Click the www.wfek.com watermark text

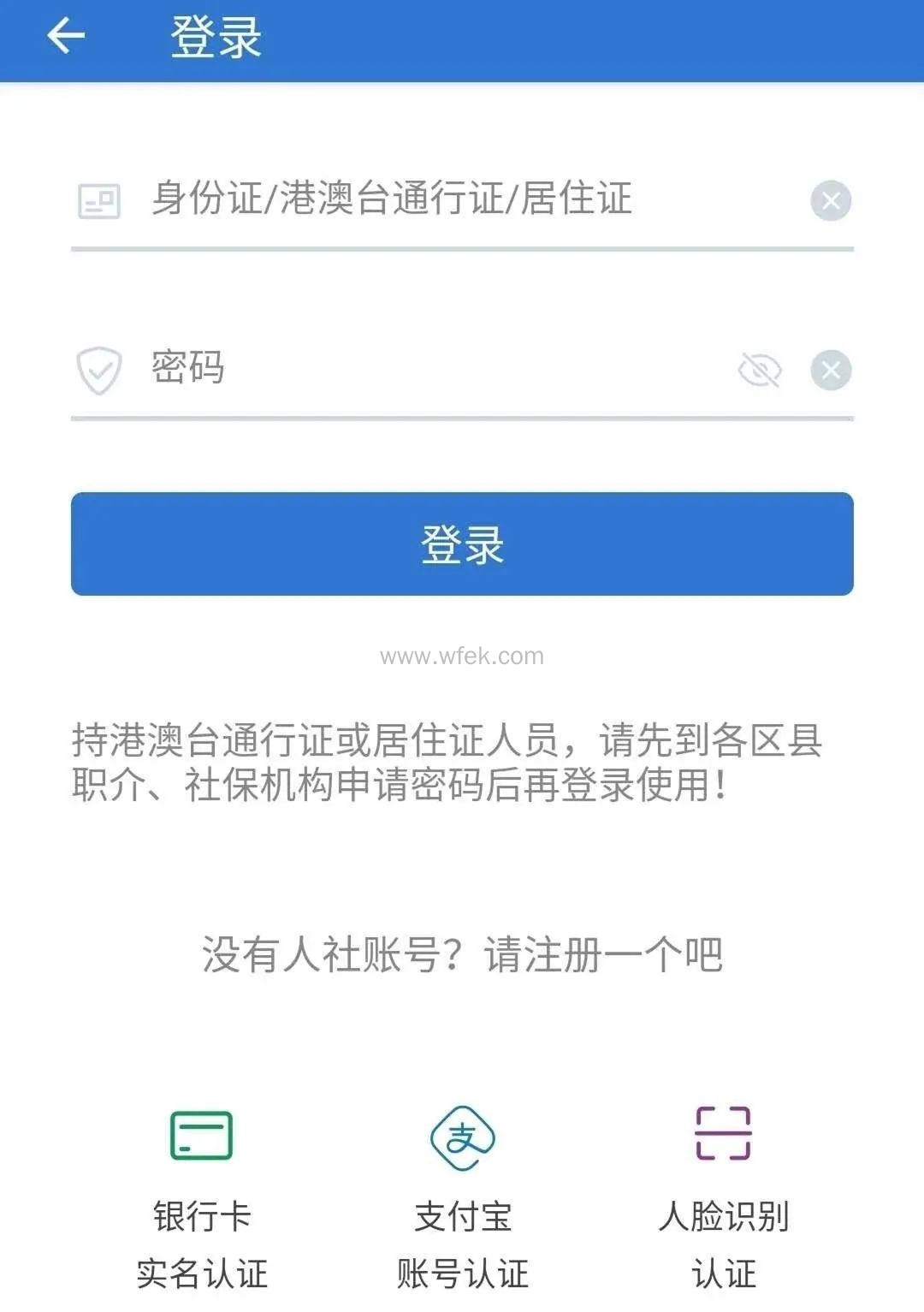tap(461, 657)
